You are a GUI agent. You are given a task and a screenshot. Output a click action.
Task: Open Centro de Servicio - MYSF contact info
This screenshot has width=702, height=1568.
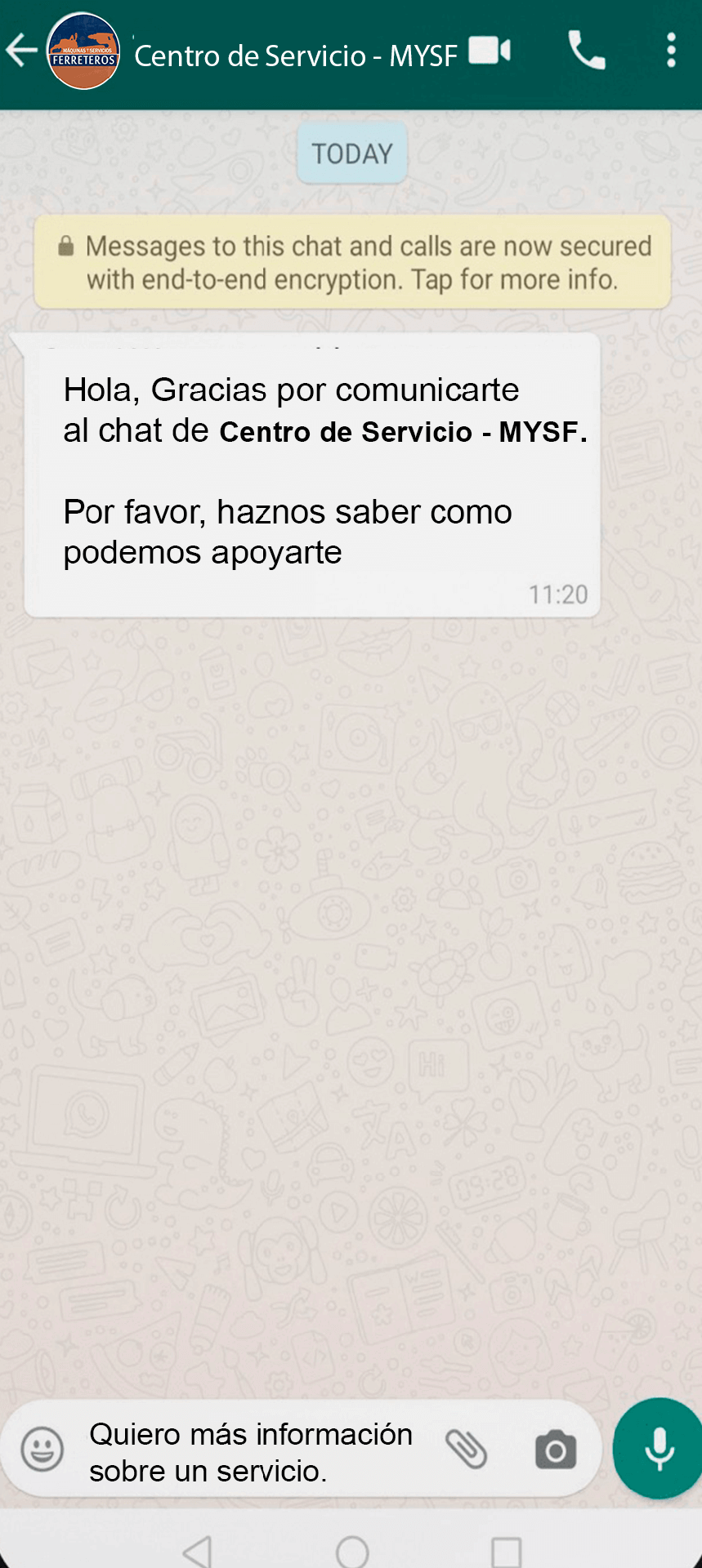pyautogui.click(x=294, y=56)
